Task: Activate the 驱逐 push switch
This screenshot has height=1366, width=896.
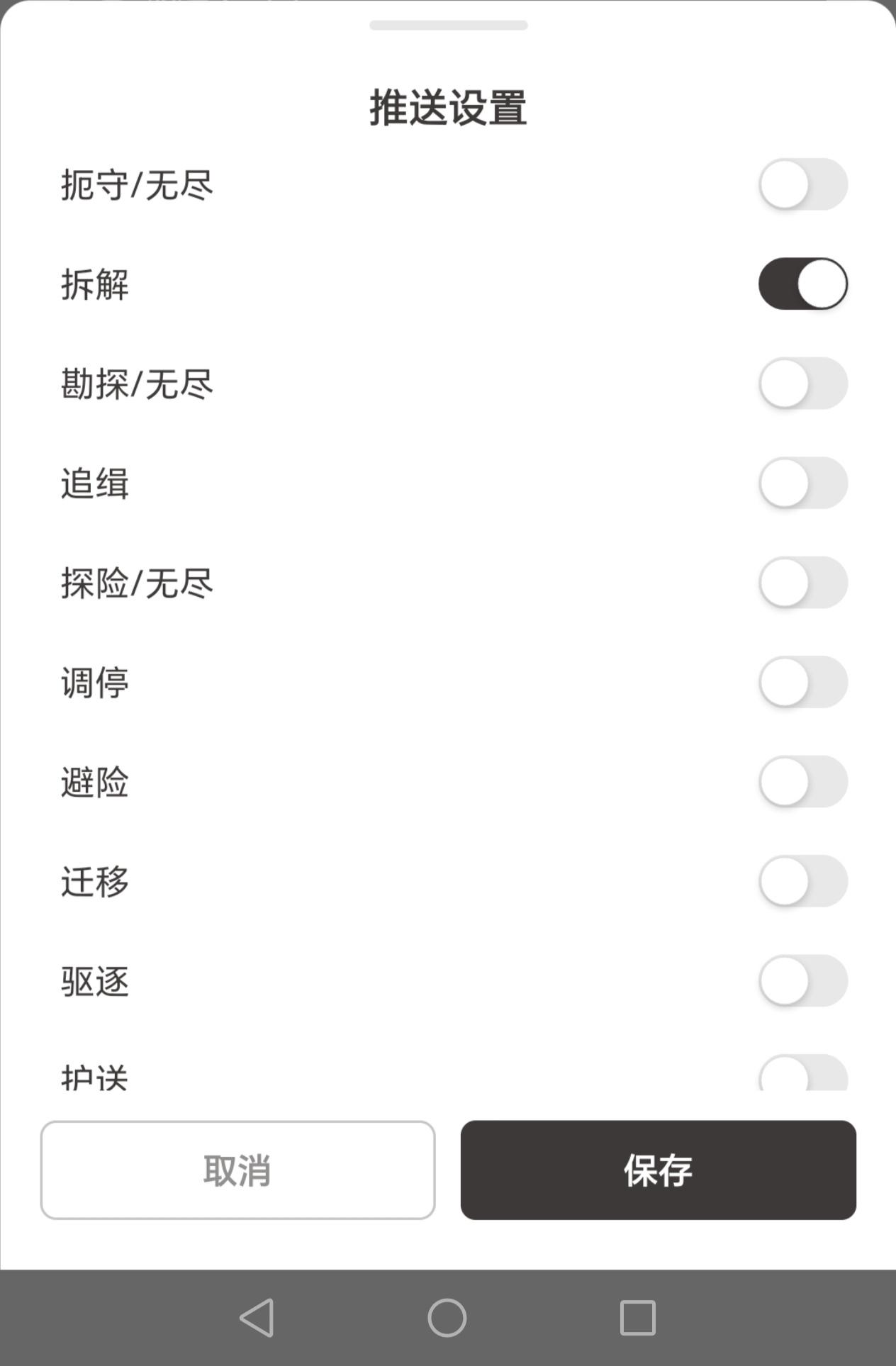Action: coord(802,981)
